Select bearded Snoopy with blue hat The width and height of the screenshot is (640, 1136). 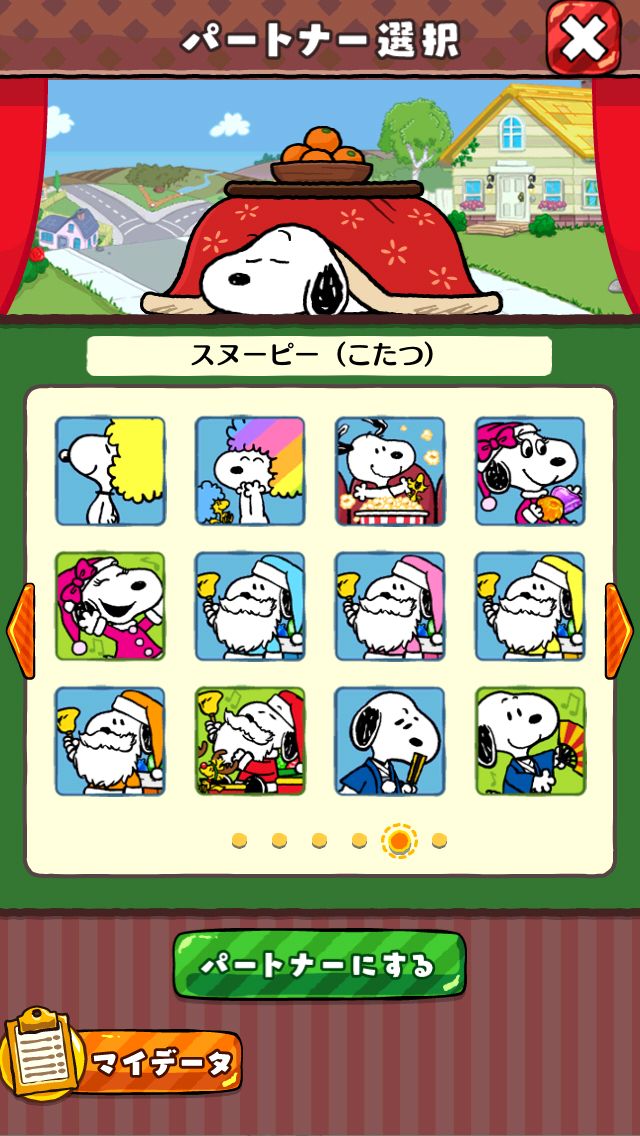(250, 606)
